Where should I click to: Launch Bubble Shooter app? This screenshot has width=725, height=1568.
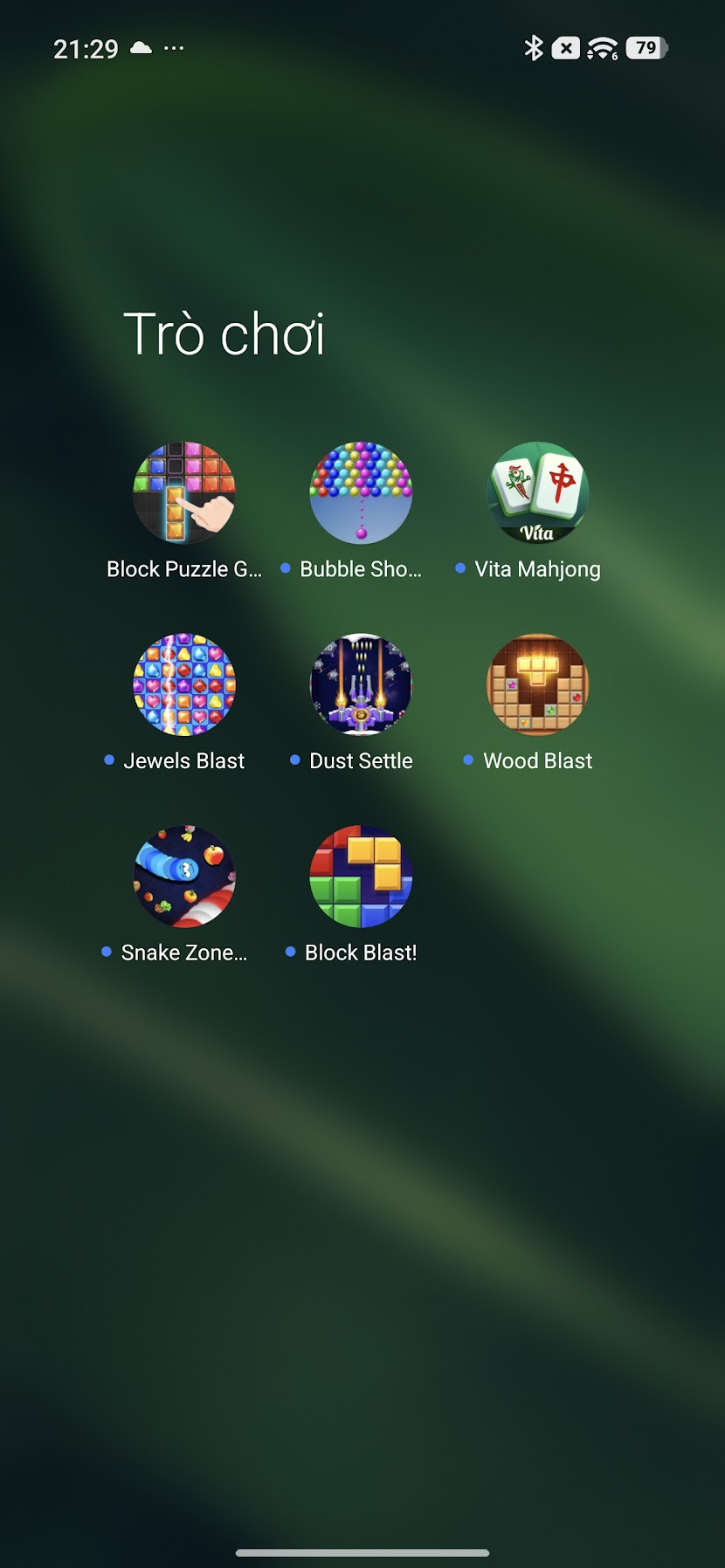(x=361, y=493)
